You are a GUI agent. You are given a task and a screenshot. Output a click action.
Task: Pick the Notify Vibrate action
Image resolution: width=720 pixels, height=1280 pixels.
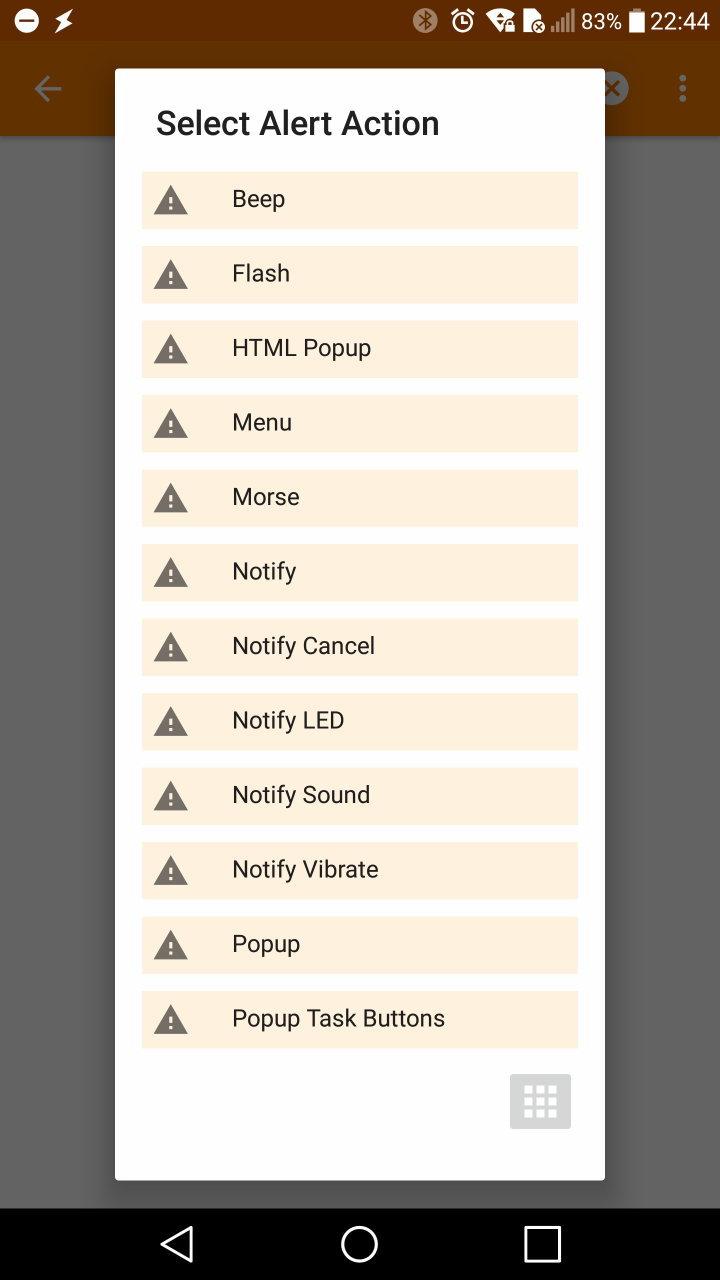tap(359, 870)
